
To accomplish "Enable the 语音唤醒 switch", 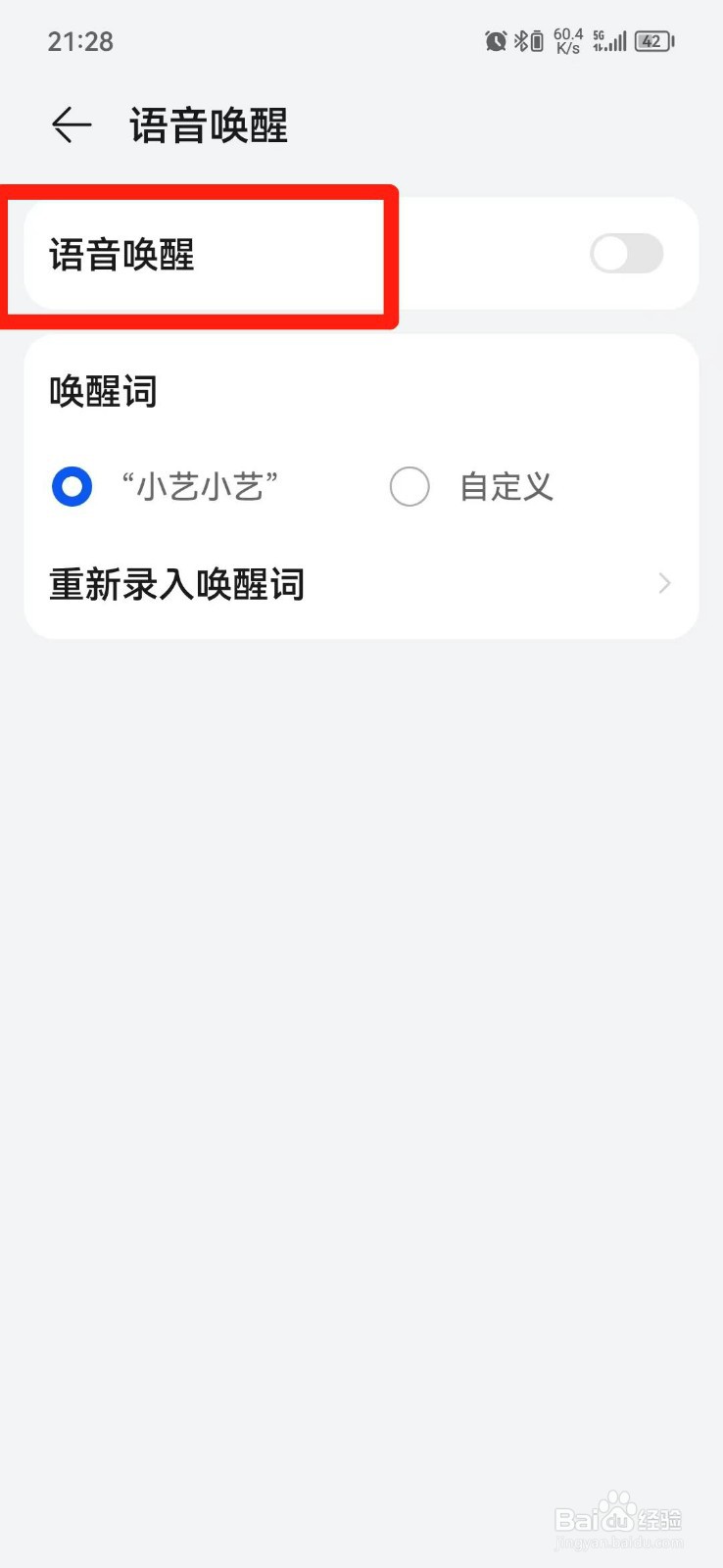I will [x=627, y=254].
